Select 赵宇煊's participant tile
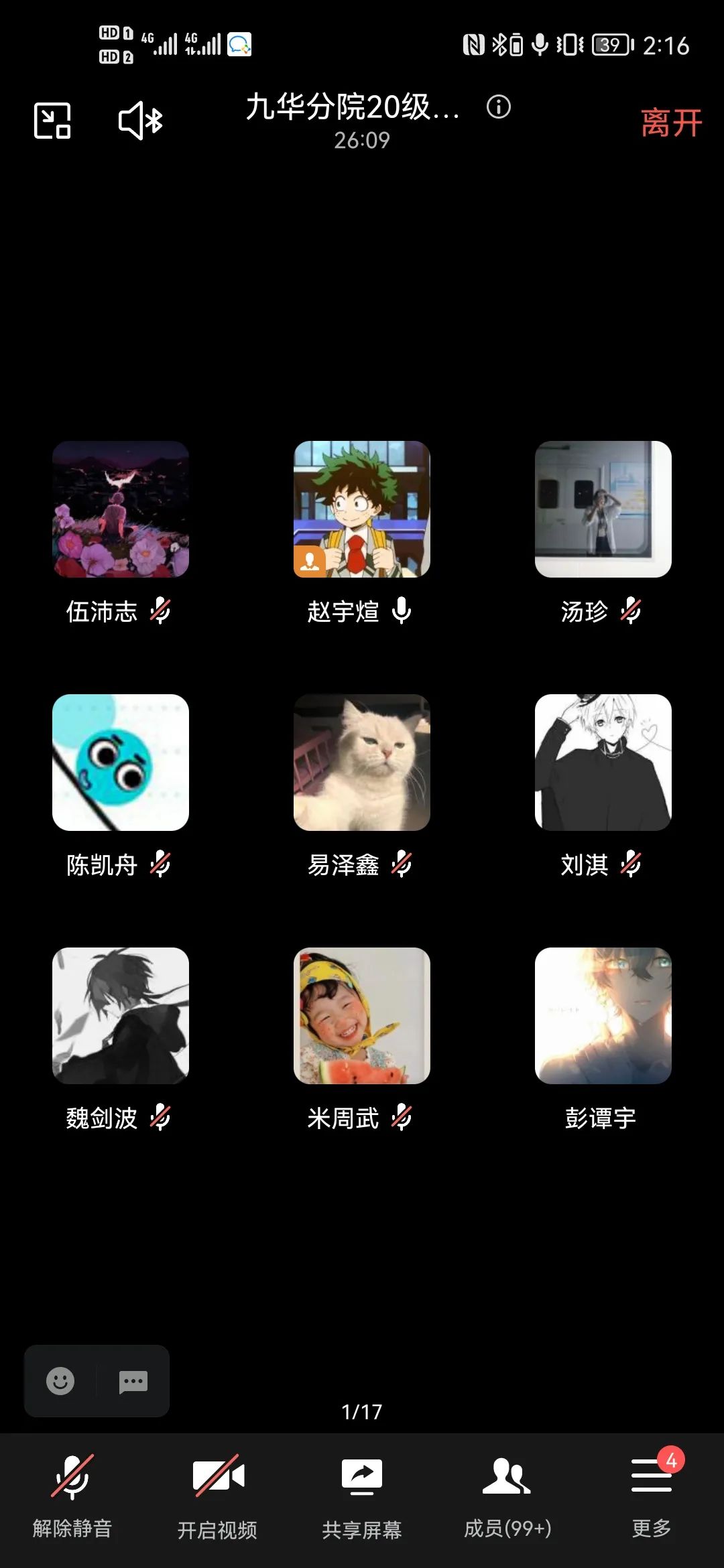The image size is (724, 1568). click(x=362, y=509)
